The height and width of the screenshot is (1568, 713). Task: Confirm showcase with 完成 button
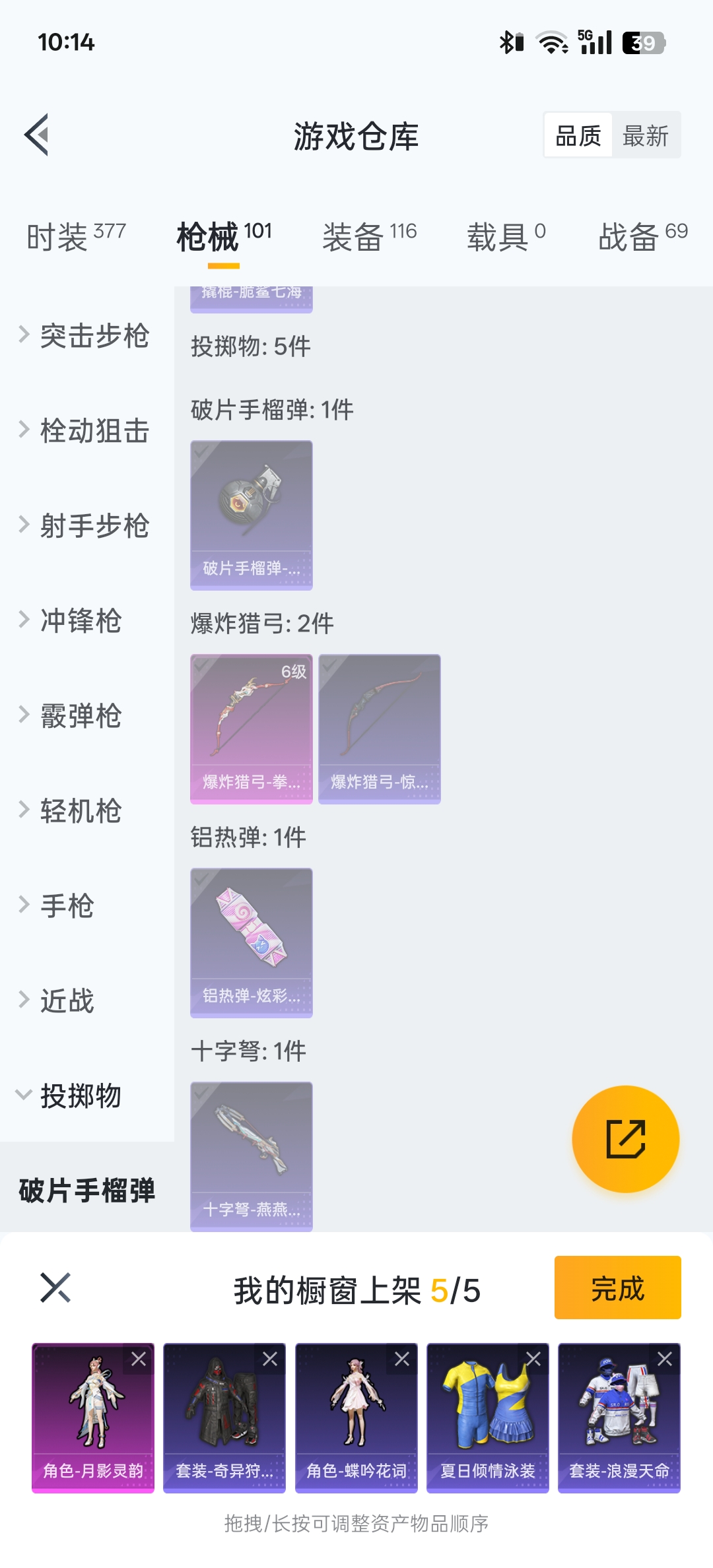pyautogui.click(x=617, y=1288)
